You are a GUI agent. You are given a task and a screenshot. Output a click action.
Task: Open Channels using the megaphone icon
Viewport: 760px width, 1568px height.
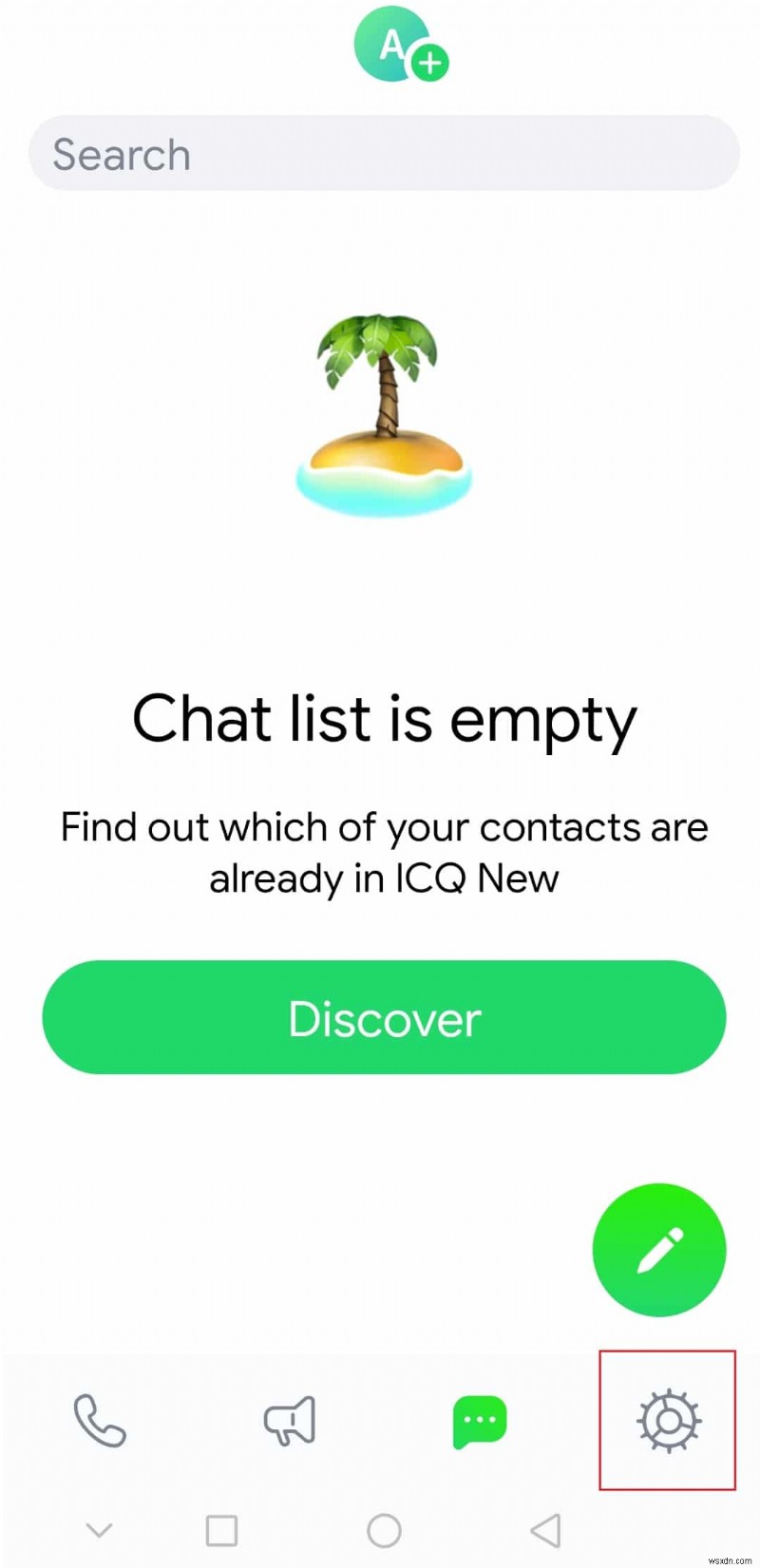click(289, 1419)
